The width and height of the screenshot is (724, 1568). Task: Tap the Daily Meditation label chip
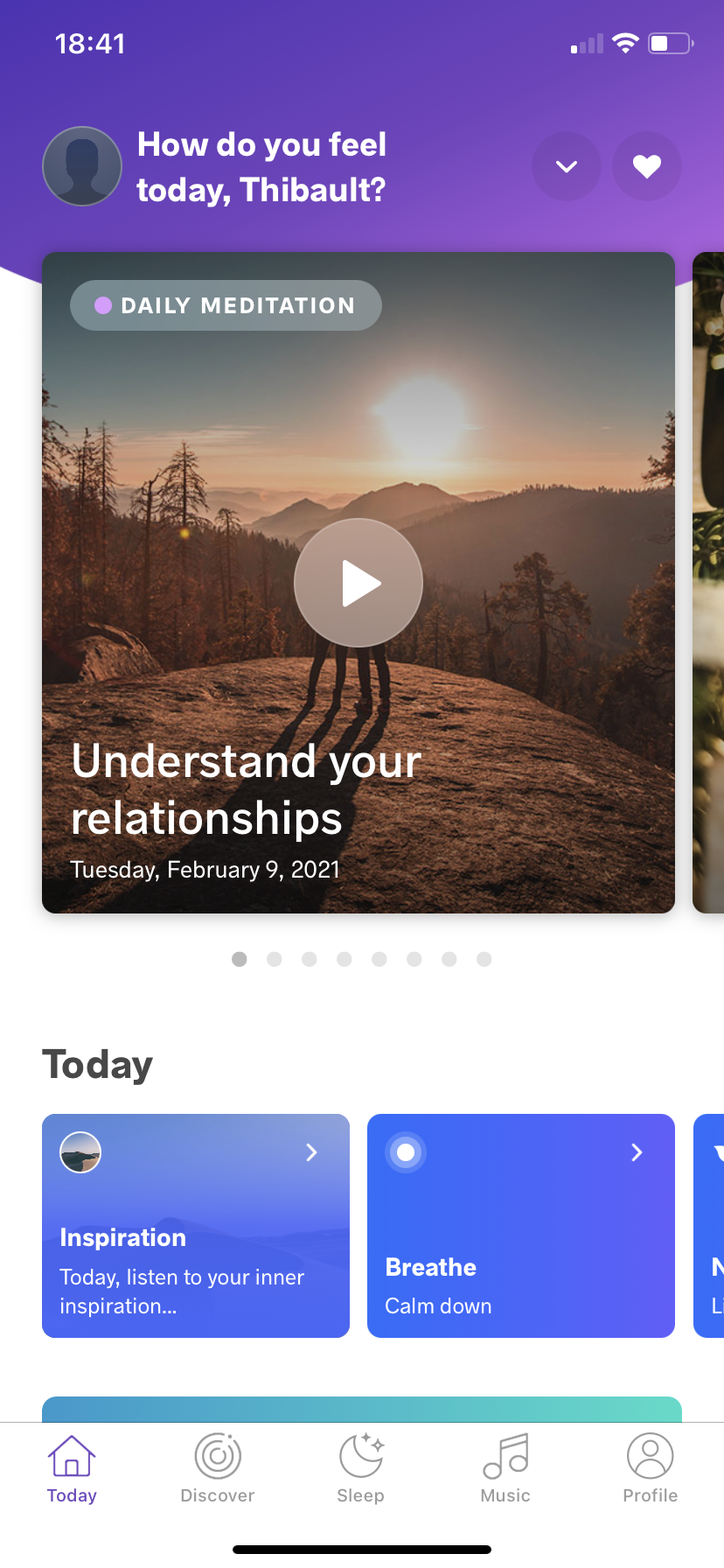pyautogui.click(x=226, y=305)
